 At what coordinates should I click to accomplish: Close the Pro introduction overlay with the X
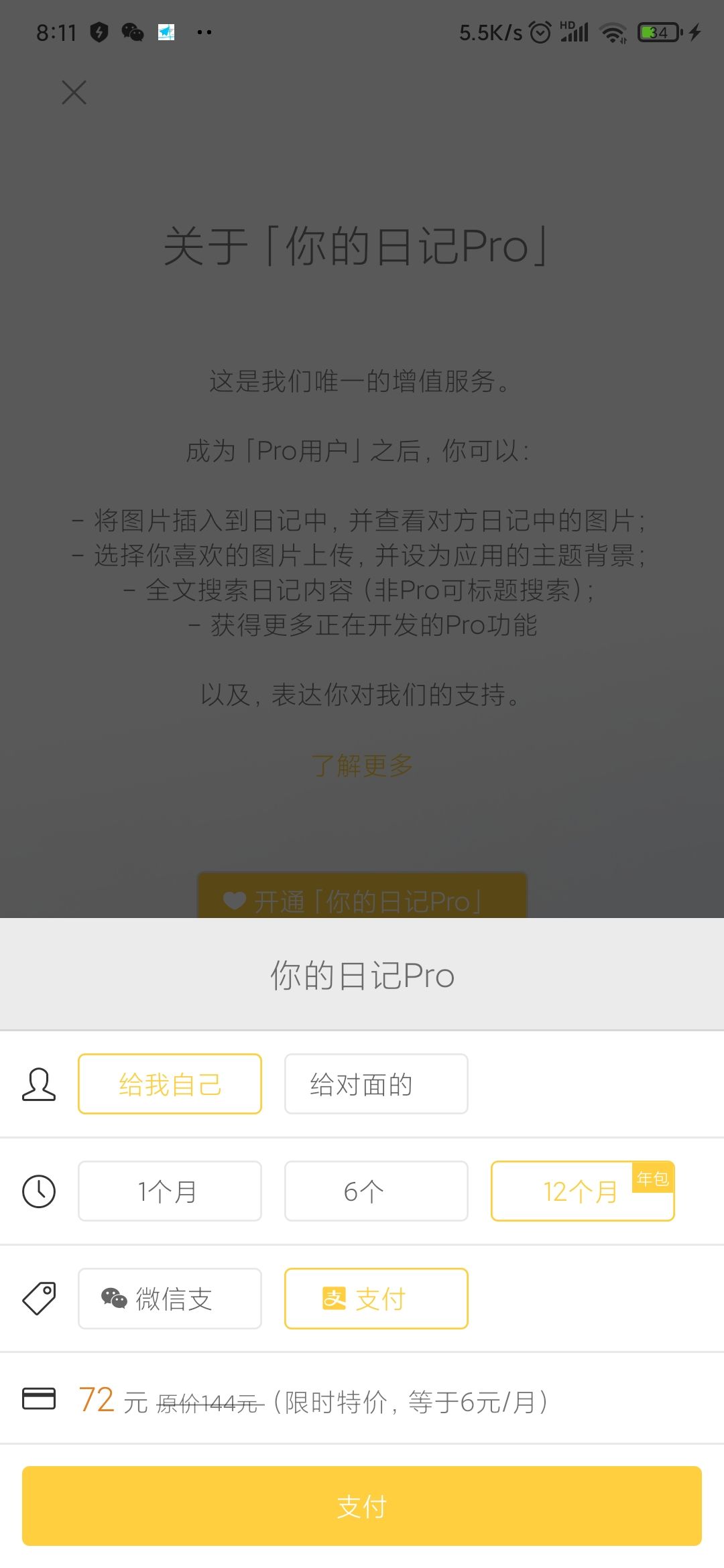(73, 92)
